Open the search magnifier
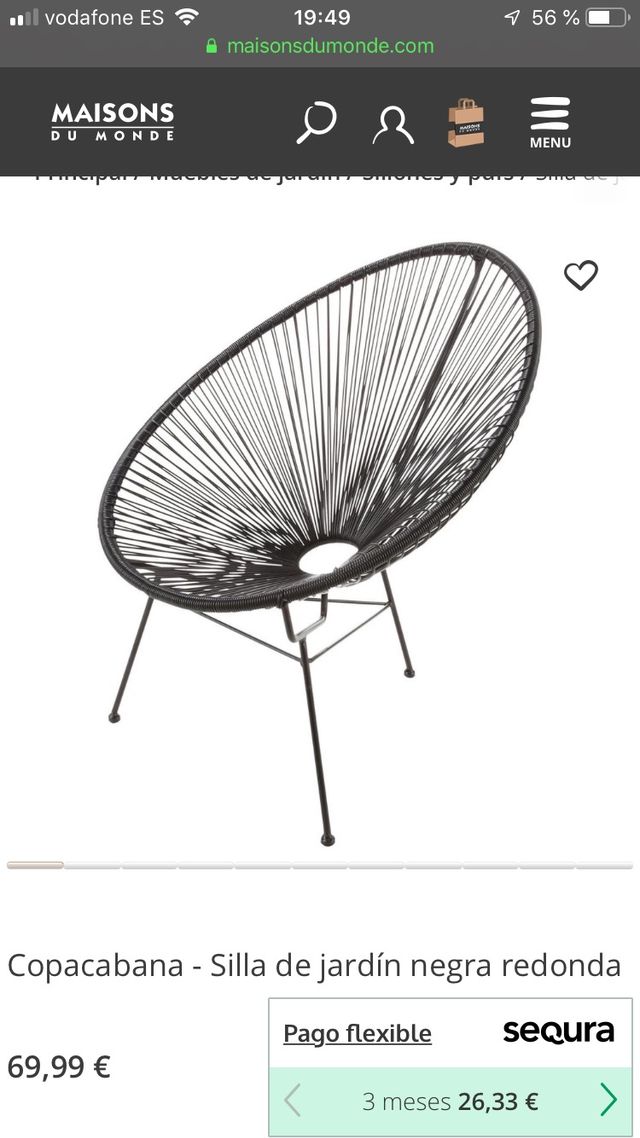 [316, 123]
